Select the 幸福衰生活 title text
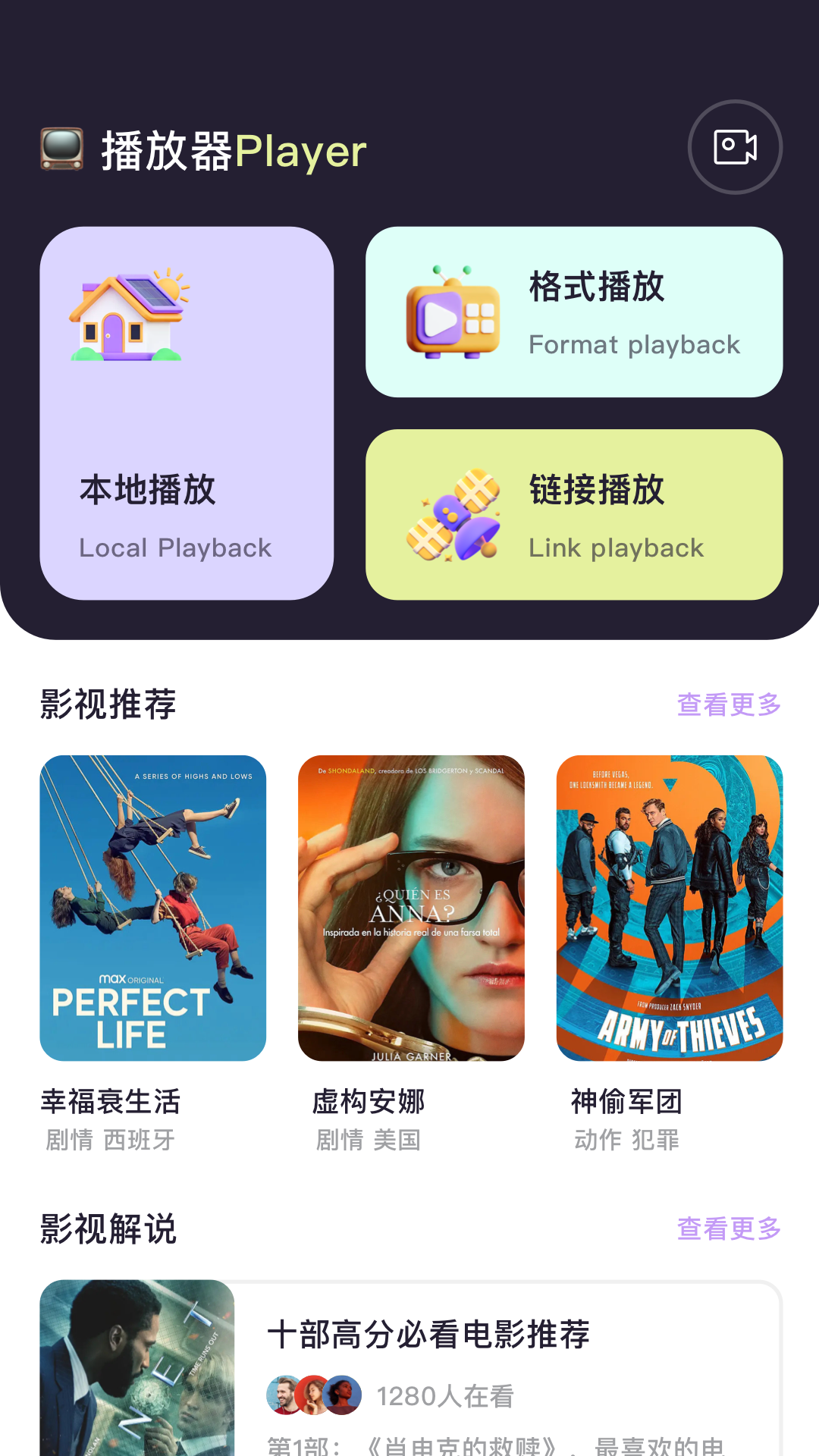The height and width of the screenshot is (1456, 819). pos(111,1103)
